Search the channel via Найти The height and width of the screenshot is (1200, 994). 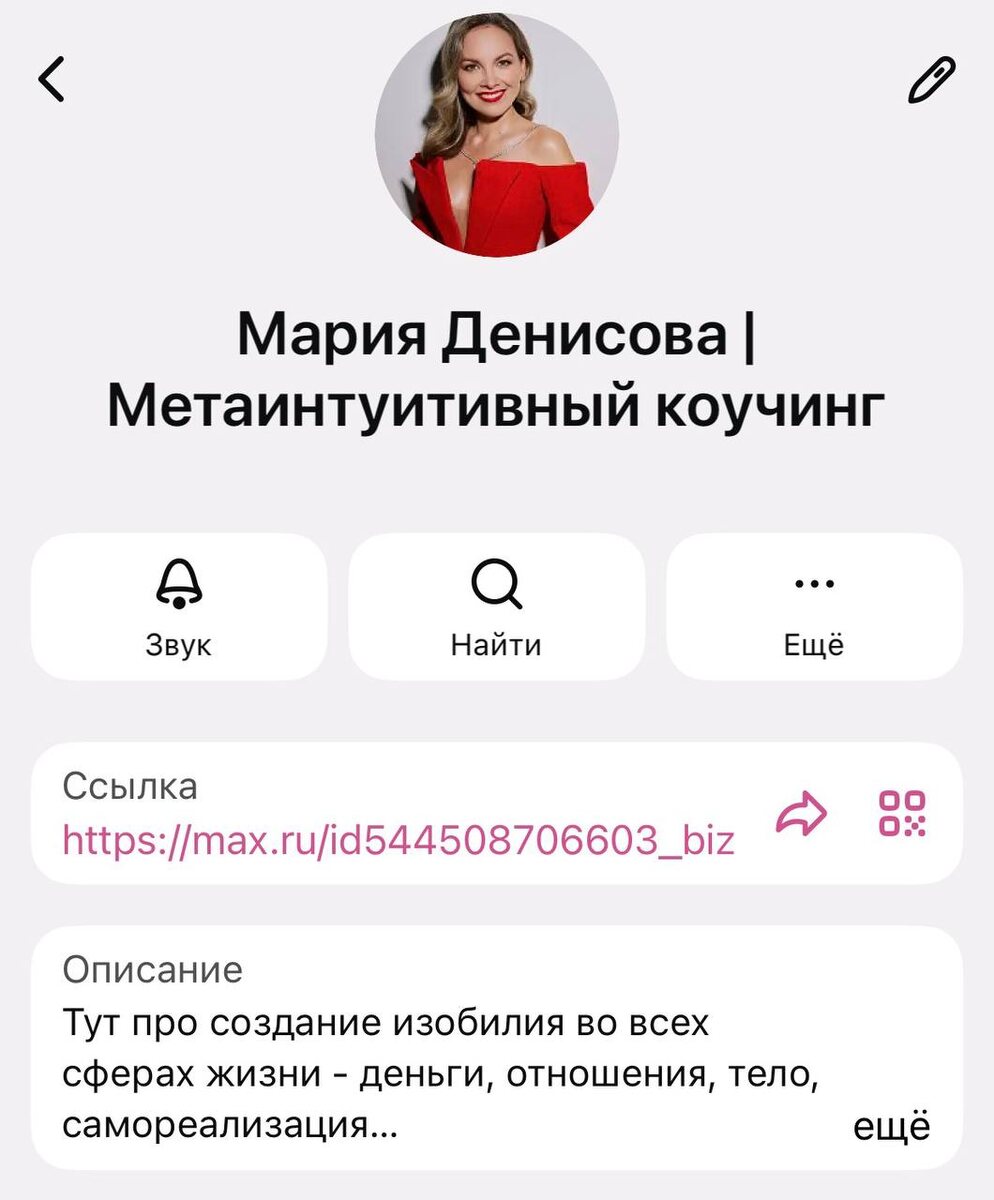coord(496,607)
